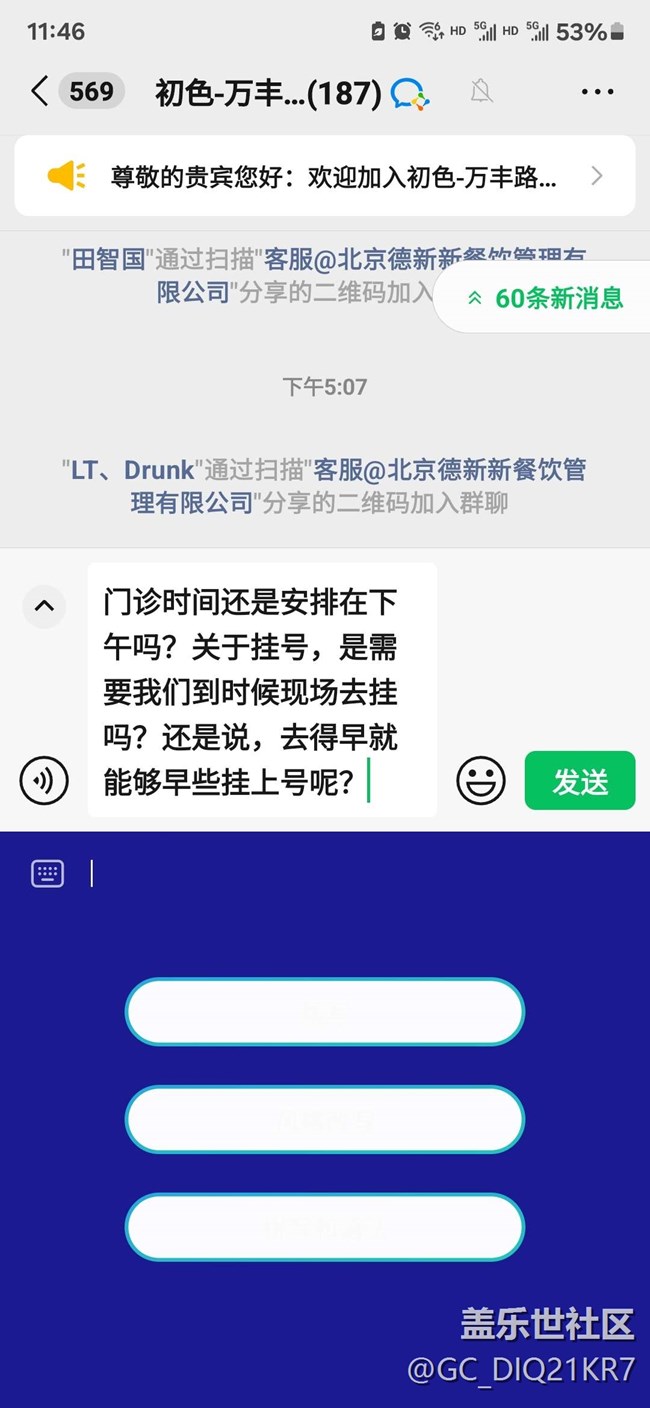Open the group announcement banner
Viewport: 650px width, 1408px height.
(x=325, y=177)
